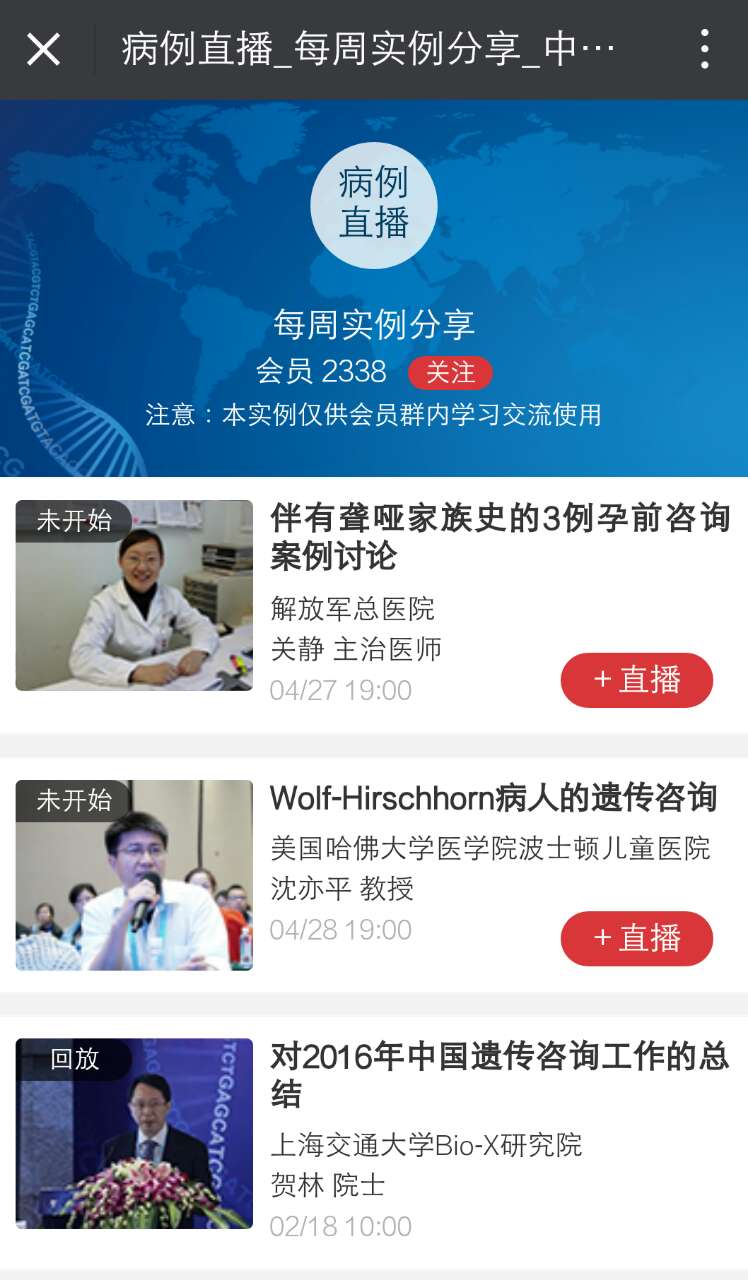The height and width of the screenshot is (1280, 748).
Task: Close the webpage with the X icon
Action: point(43,49)
